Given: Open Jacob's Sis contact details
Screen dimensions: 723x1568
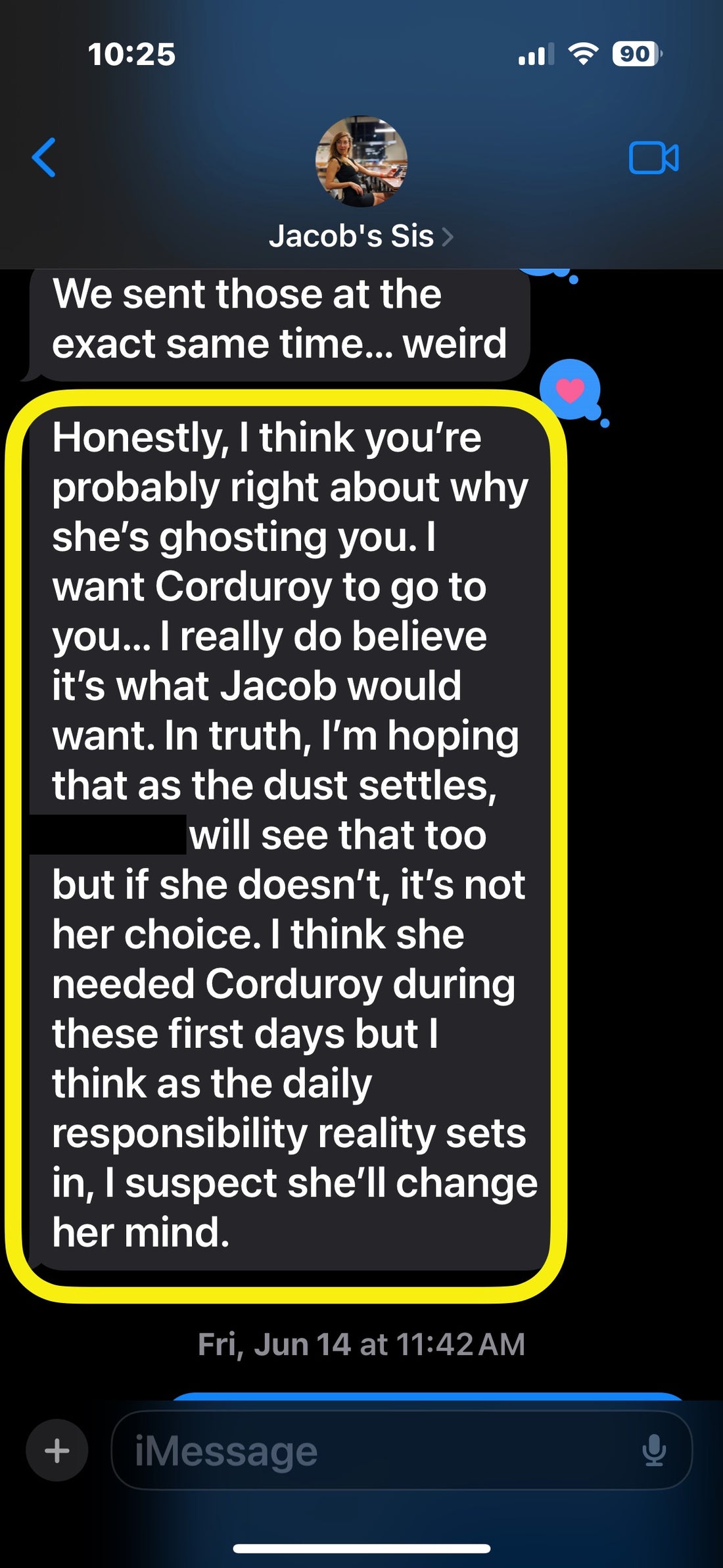Looking at the screenshot, I should (x=360, y=236).
